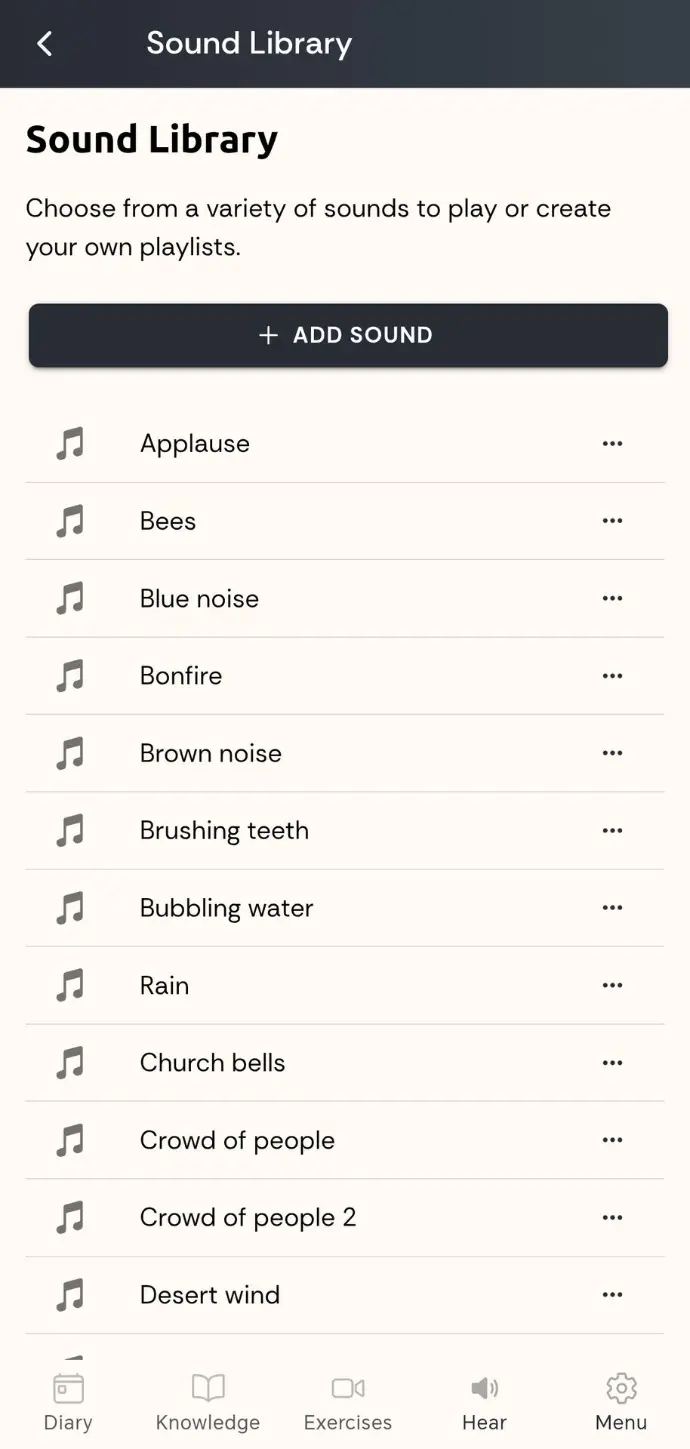Open the Crowd of people sound
The width and height of the screenshot is (690, 1449).
pos(345,1140)
